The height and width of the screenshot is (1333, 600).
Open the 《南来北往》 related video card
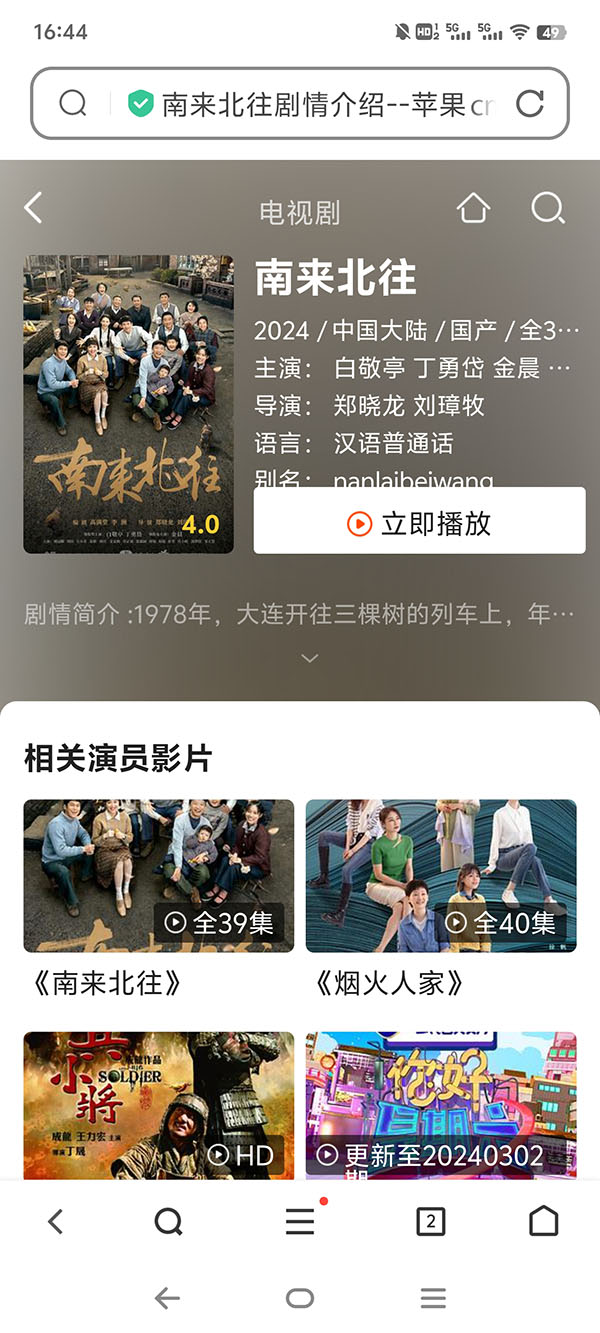(159, 876)
